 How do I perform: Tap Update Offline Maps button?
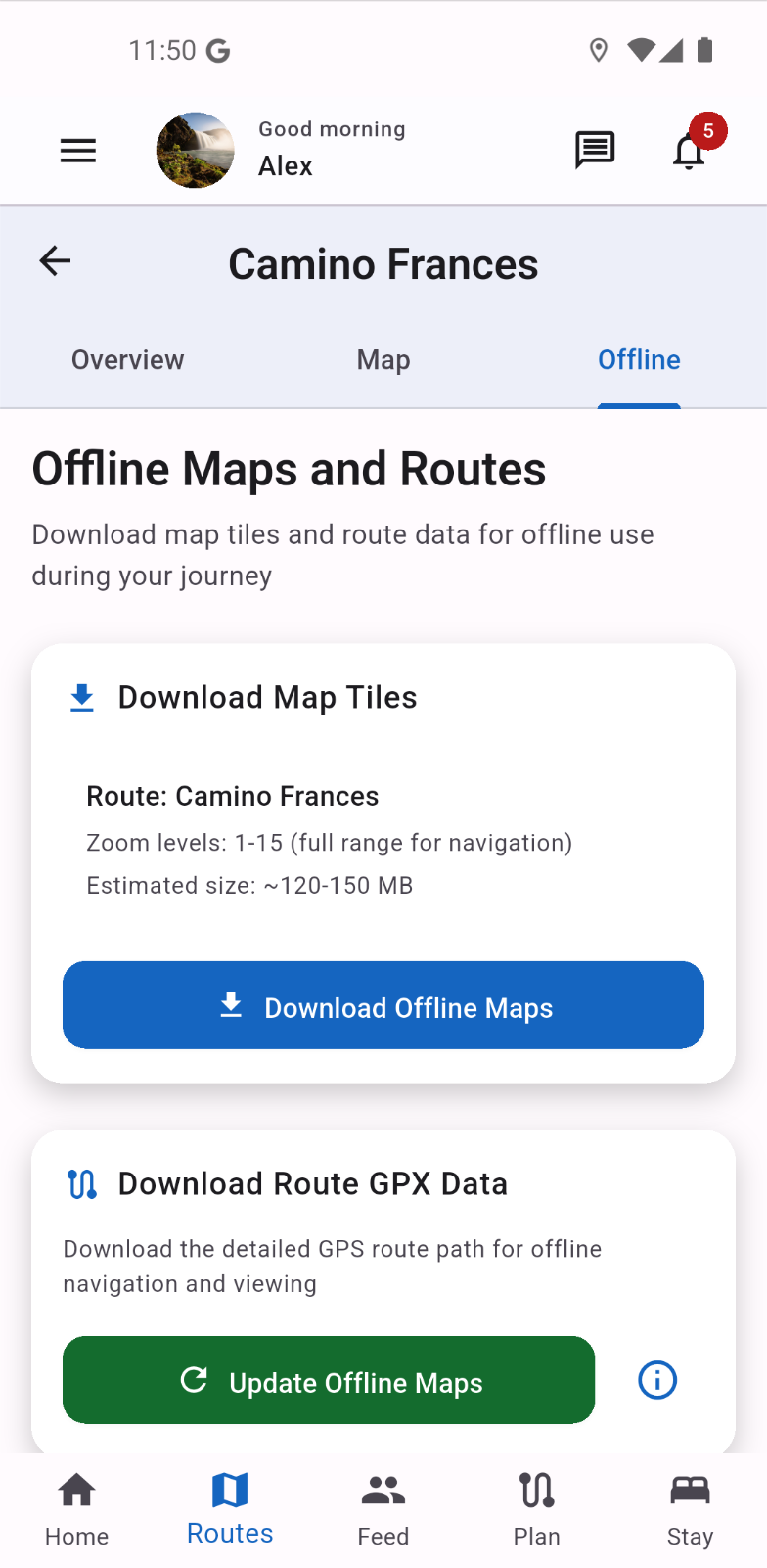pos(329,1380)
